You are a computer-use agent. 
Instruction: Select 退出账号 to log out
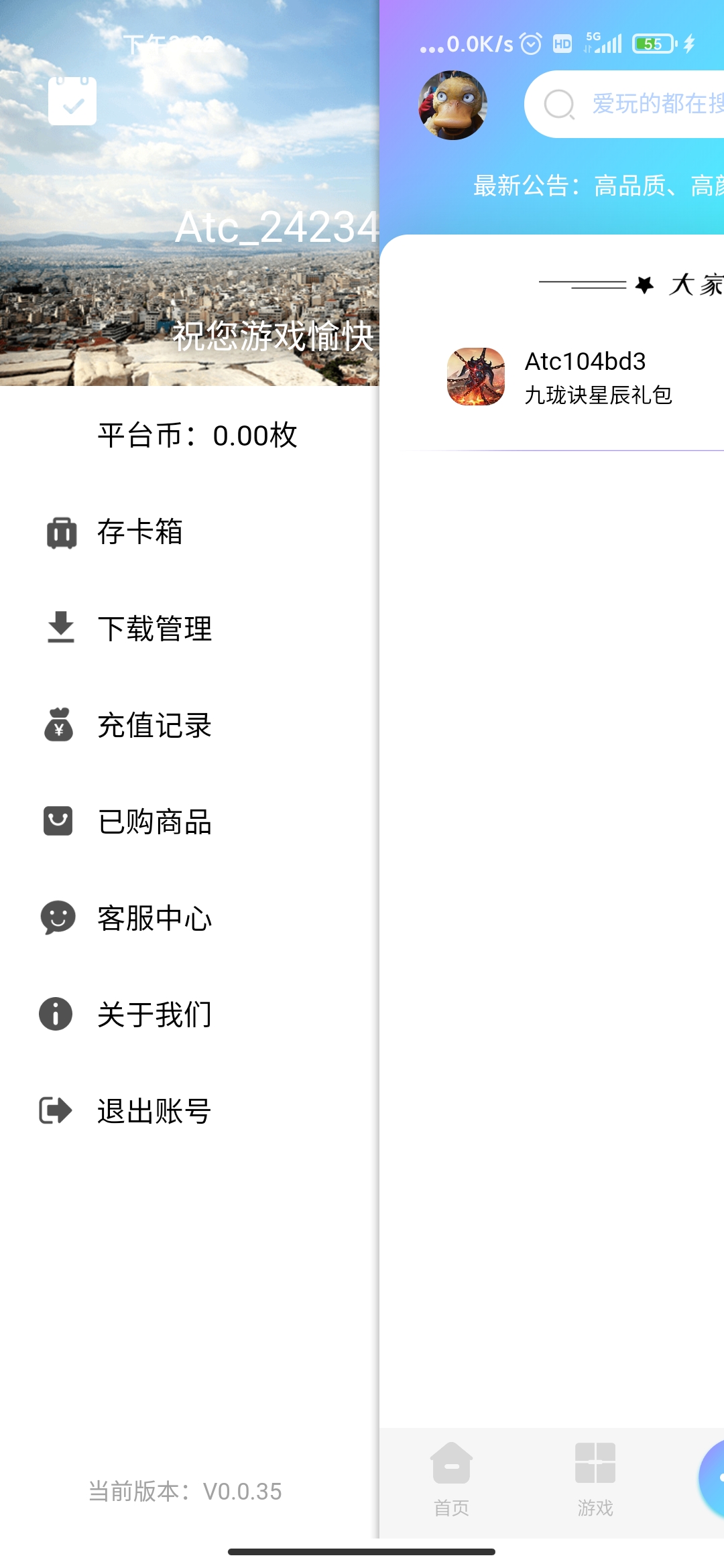pyautogui.click(x=154, y=1111)
